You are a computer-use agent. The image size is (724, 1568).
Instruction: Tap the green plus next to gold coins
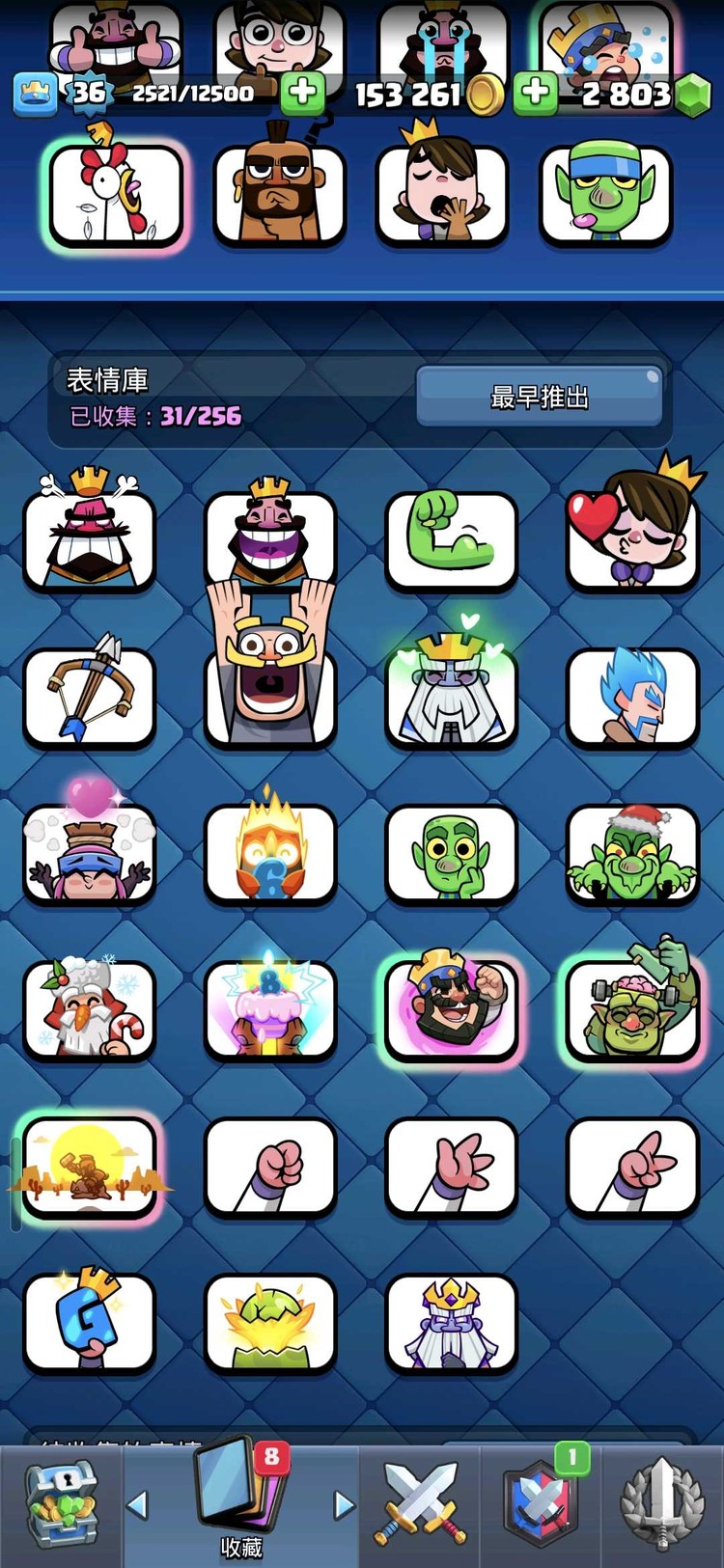click(535, 94)
